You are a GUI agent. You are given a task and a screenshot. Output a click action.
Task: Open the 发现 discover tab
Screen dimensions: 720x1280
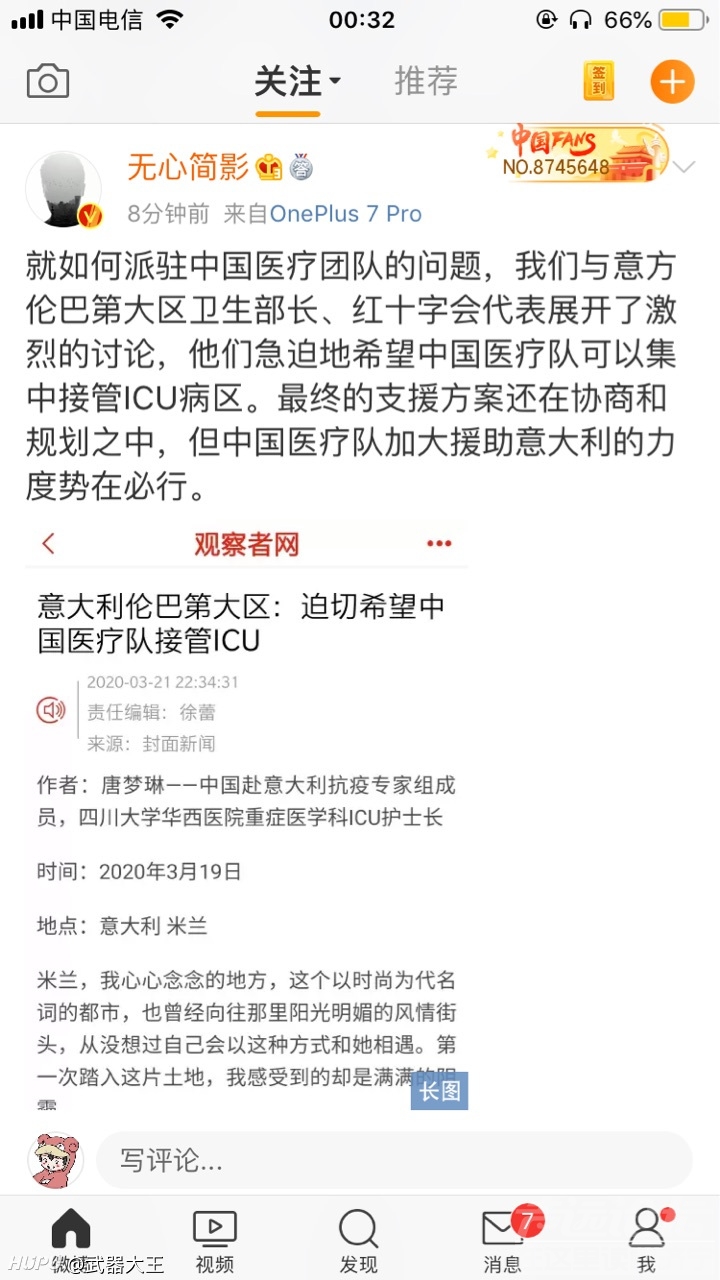(358, 1240)
